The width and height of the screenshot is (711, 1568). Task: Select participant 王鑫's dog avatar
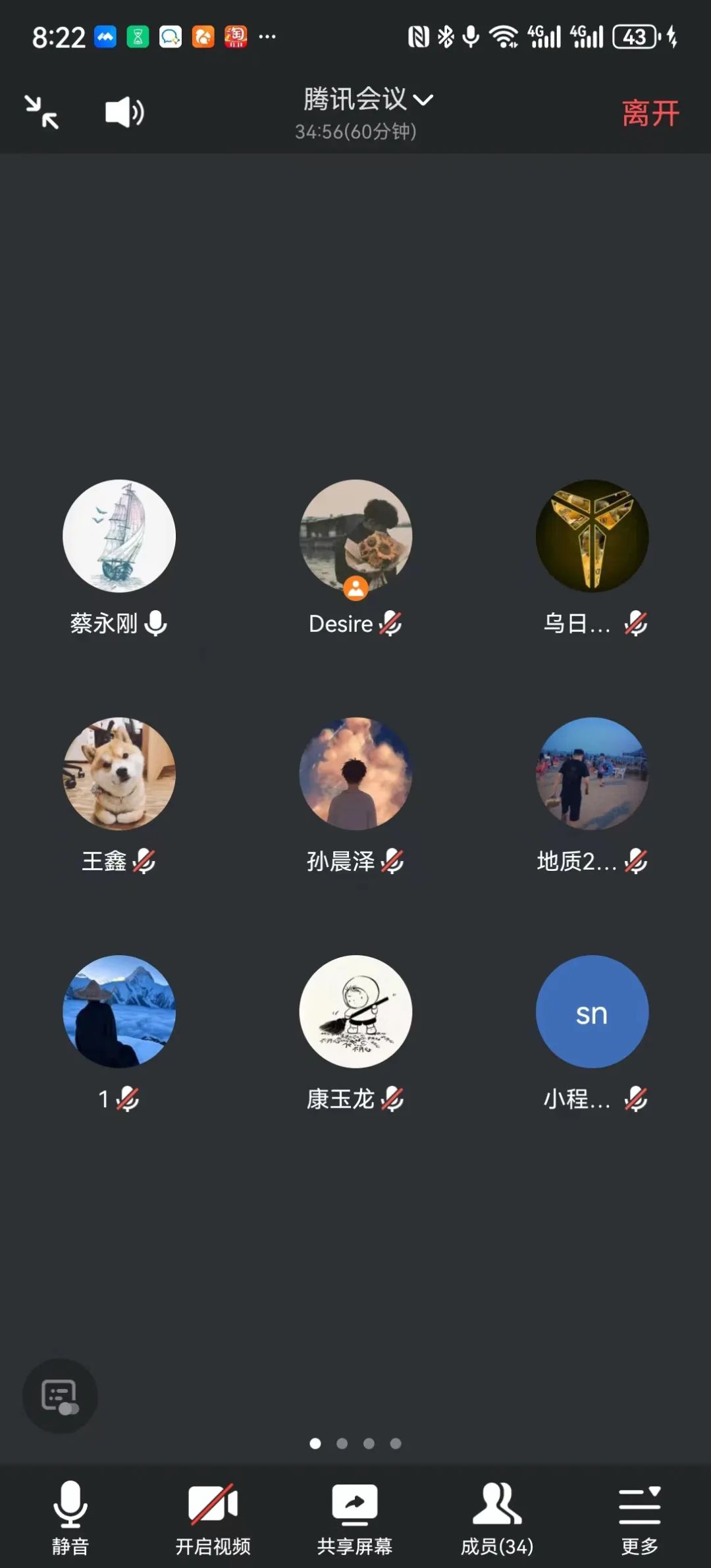[119, 773]
